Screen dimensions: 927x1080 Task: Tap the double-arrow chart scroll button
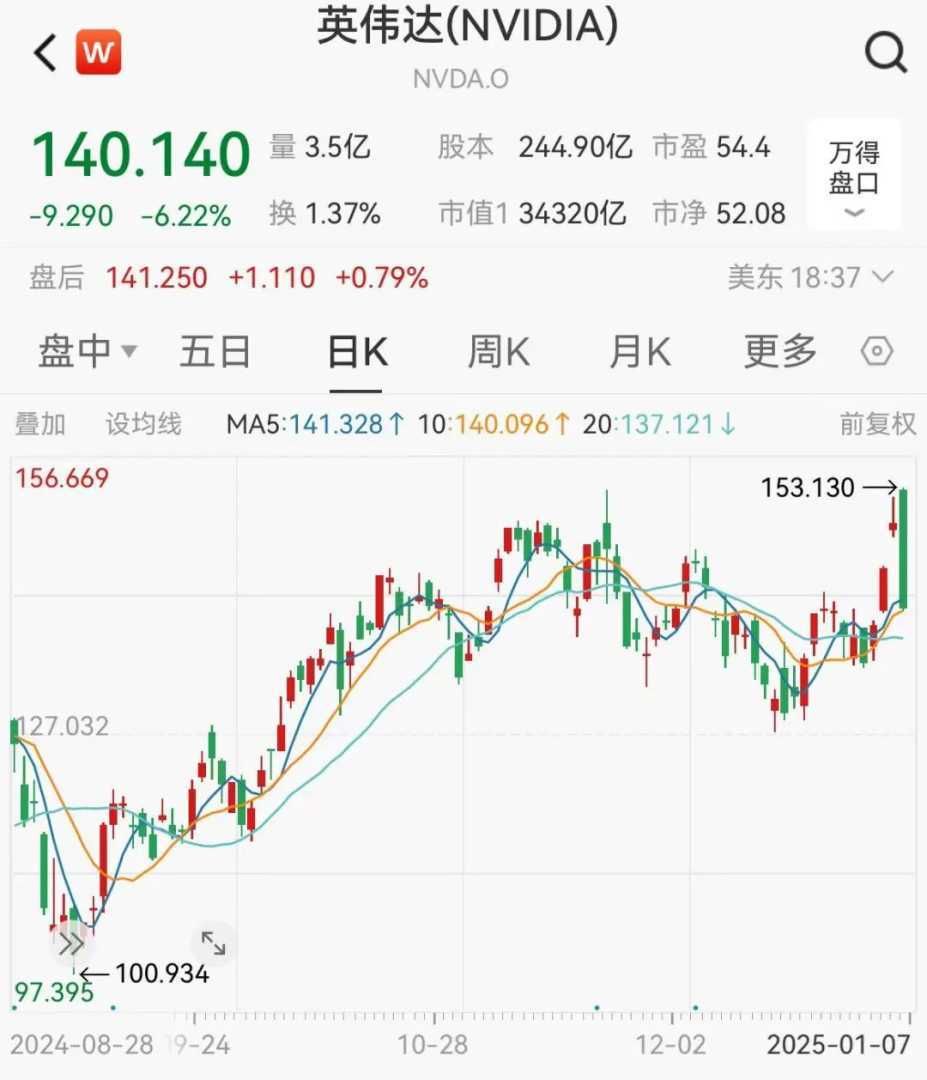tap(71, 944)
